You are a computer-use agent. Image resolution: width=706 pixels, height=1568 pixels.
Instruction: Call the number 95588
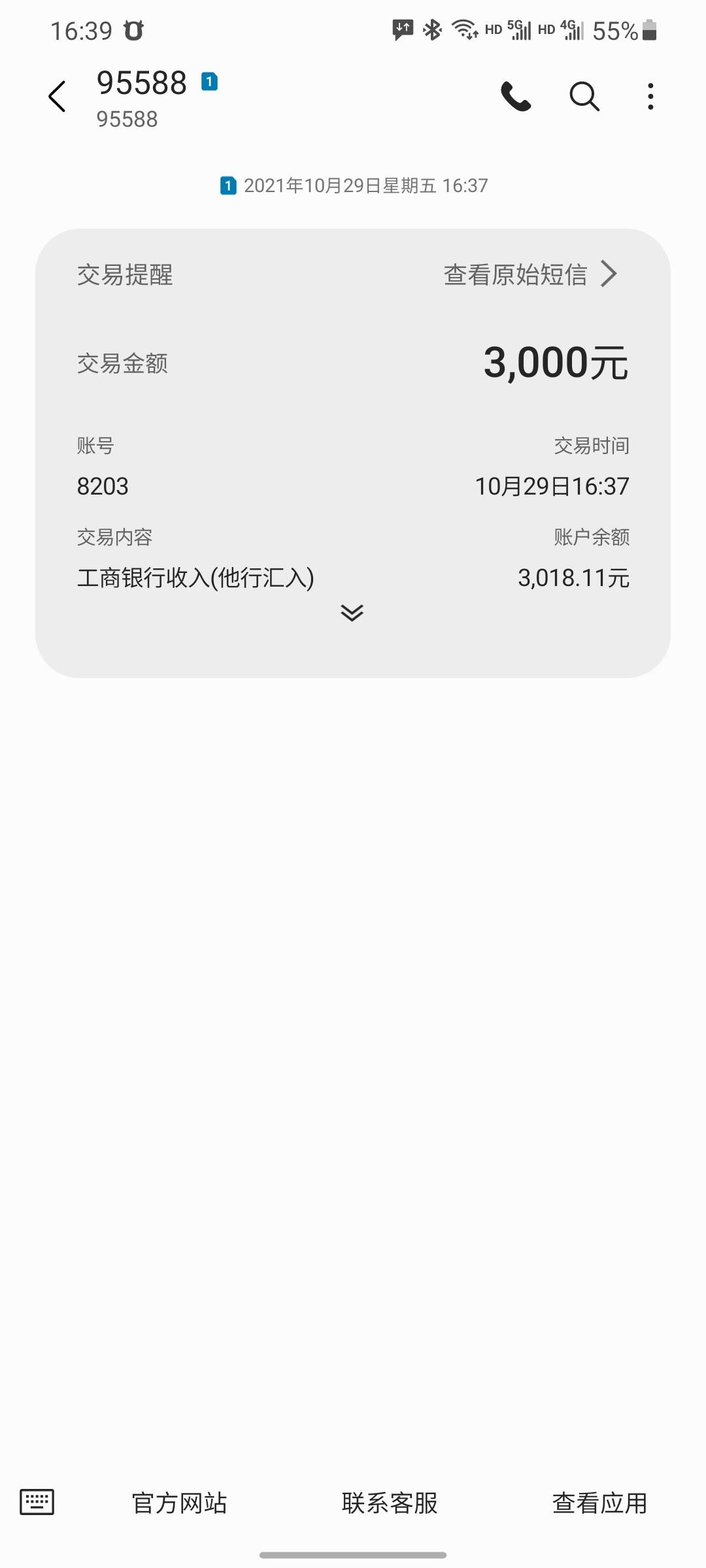[x=516, y=97]
